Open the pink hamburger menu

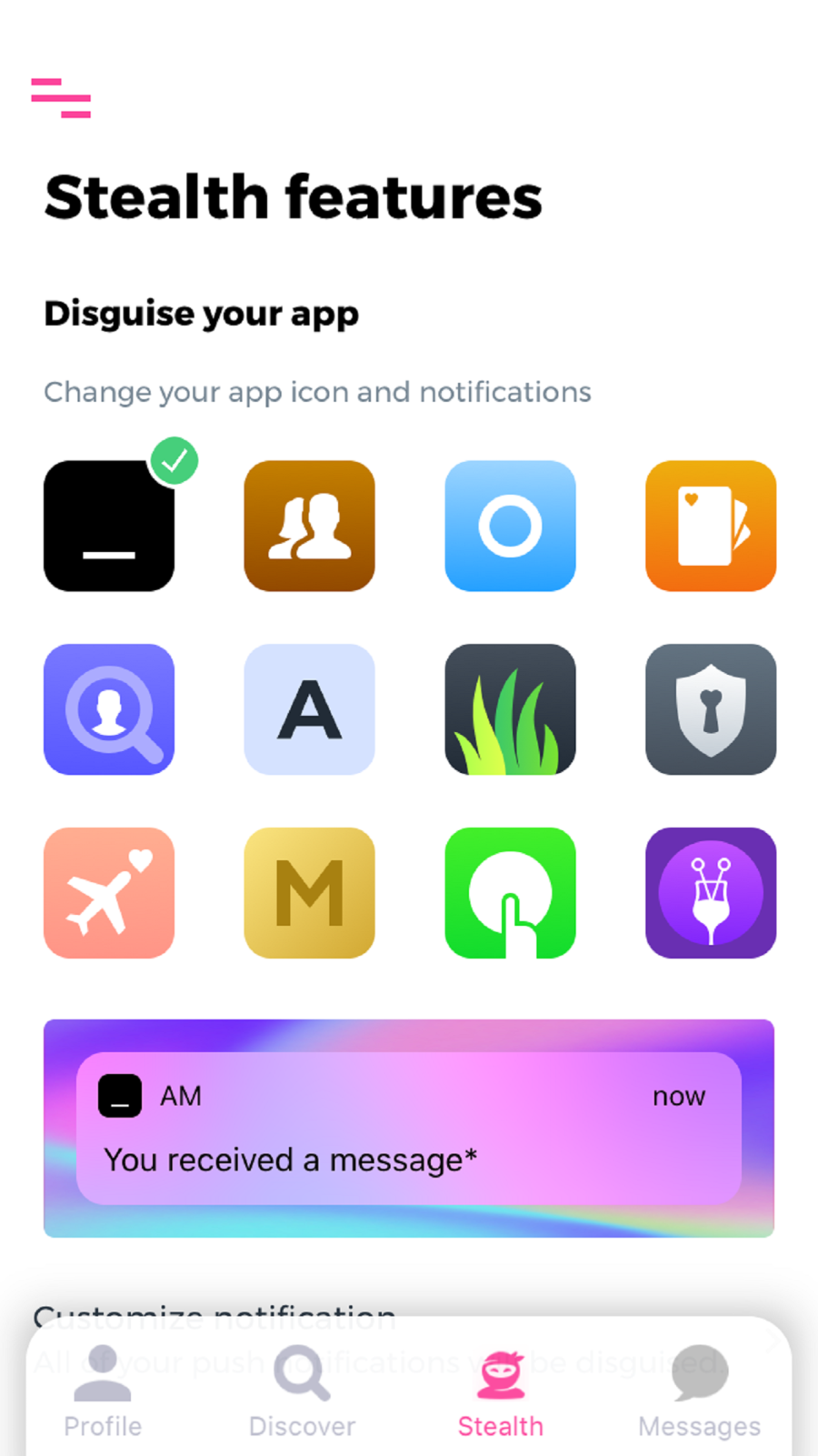[x=61, y=97]
